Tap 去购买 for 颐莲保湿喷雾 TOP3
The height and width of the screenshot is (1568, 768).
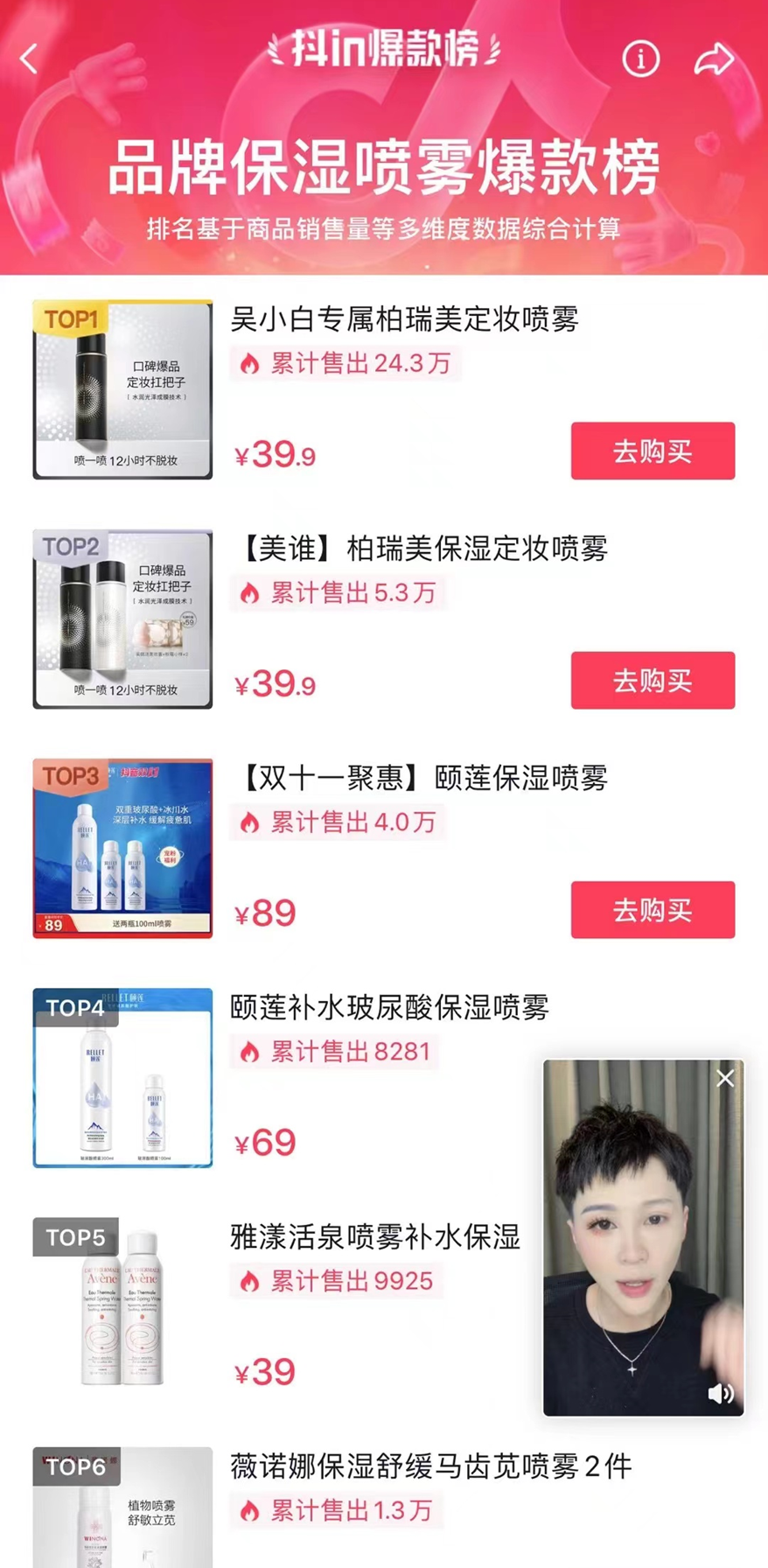pyautogui.click(x=653, y=910)
